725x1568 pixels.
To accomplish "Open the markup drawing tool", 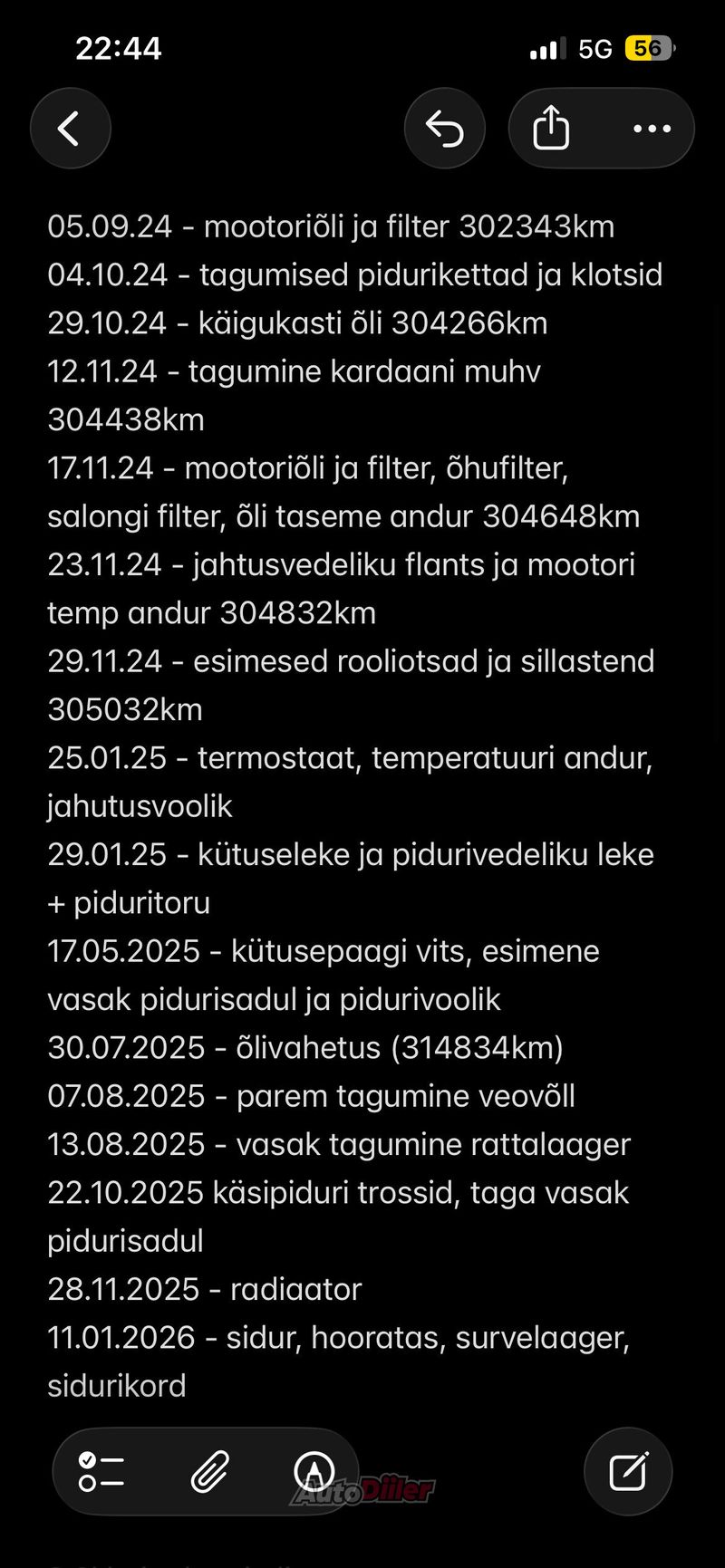I will click(x=314, y=1472).
